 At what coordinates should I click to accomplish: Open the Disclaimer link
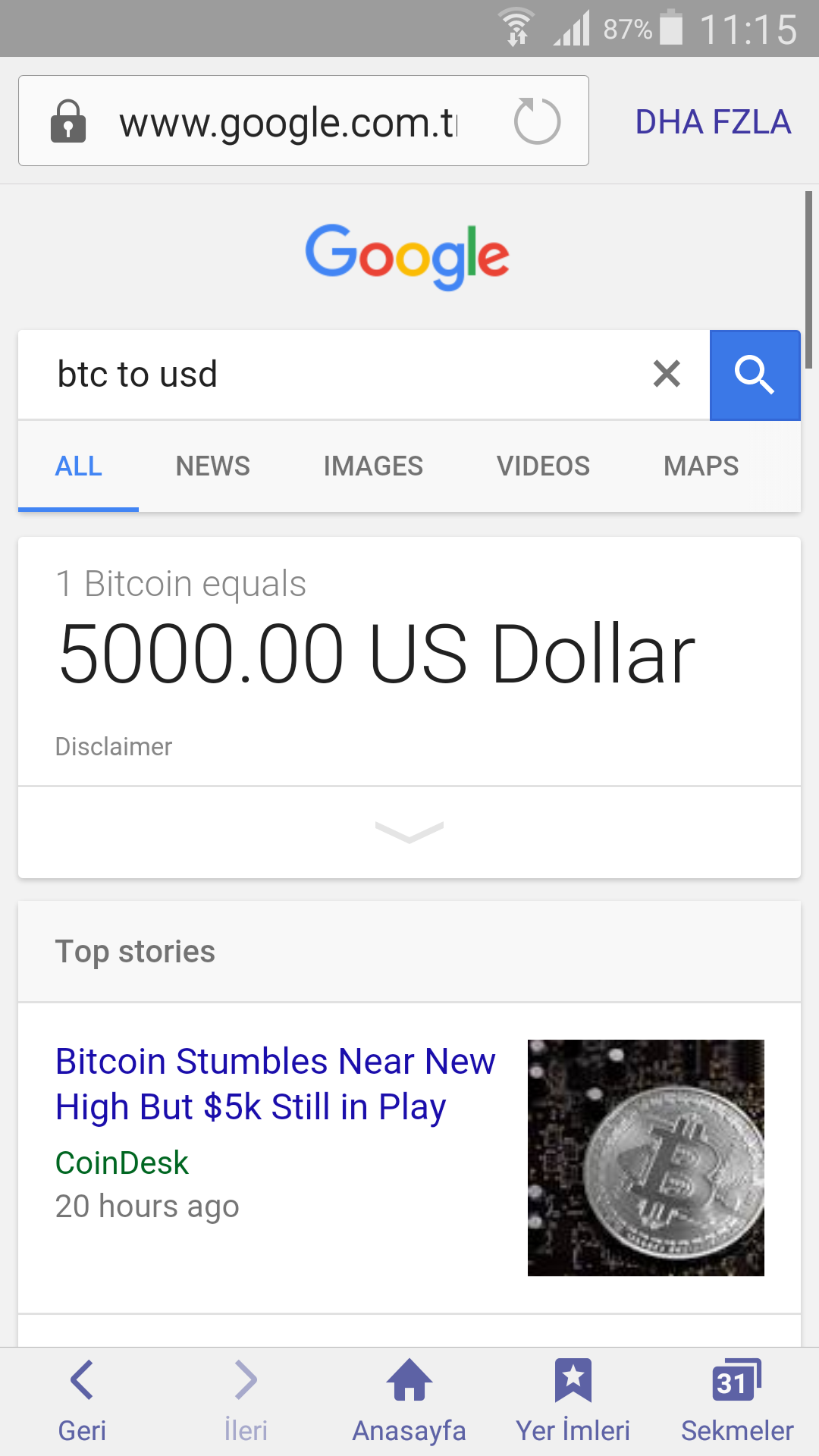pos(114,747)
